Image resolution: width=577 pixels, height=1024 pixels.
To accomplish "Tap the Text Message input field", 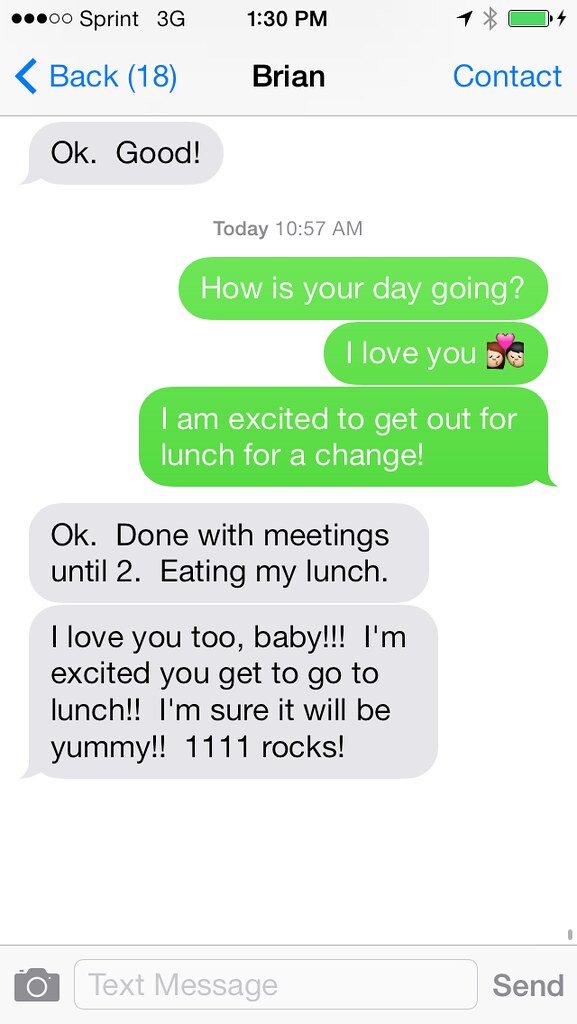I will (x=275, y=984).
